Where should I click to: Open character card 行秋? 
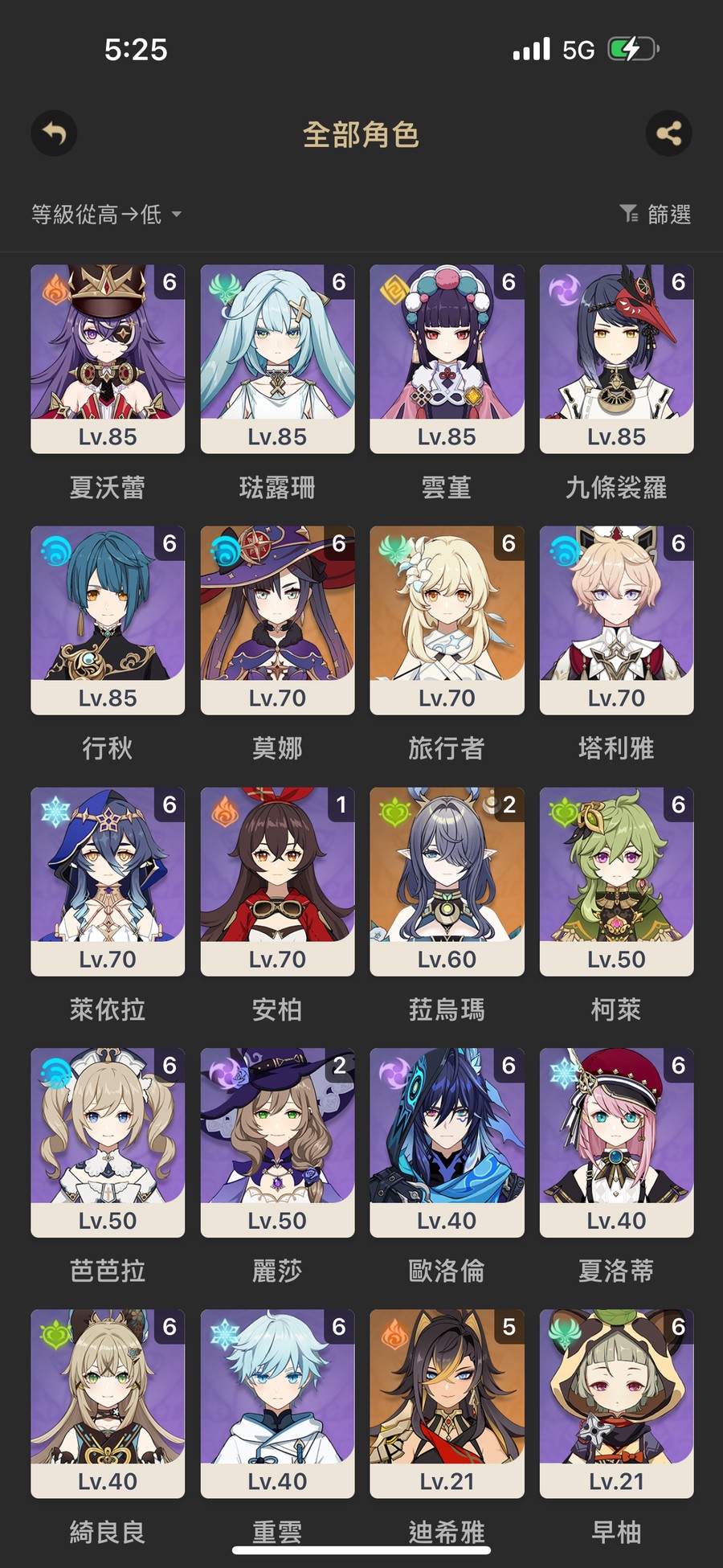pyautogui.click(x=108, y=620)
